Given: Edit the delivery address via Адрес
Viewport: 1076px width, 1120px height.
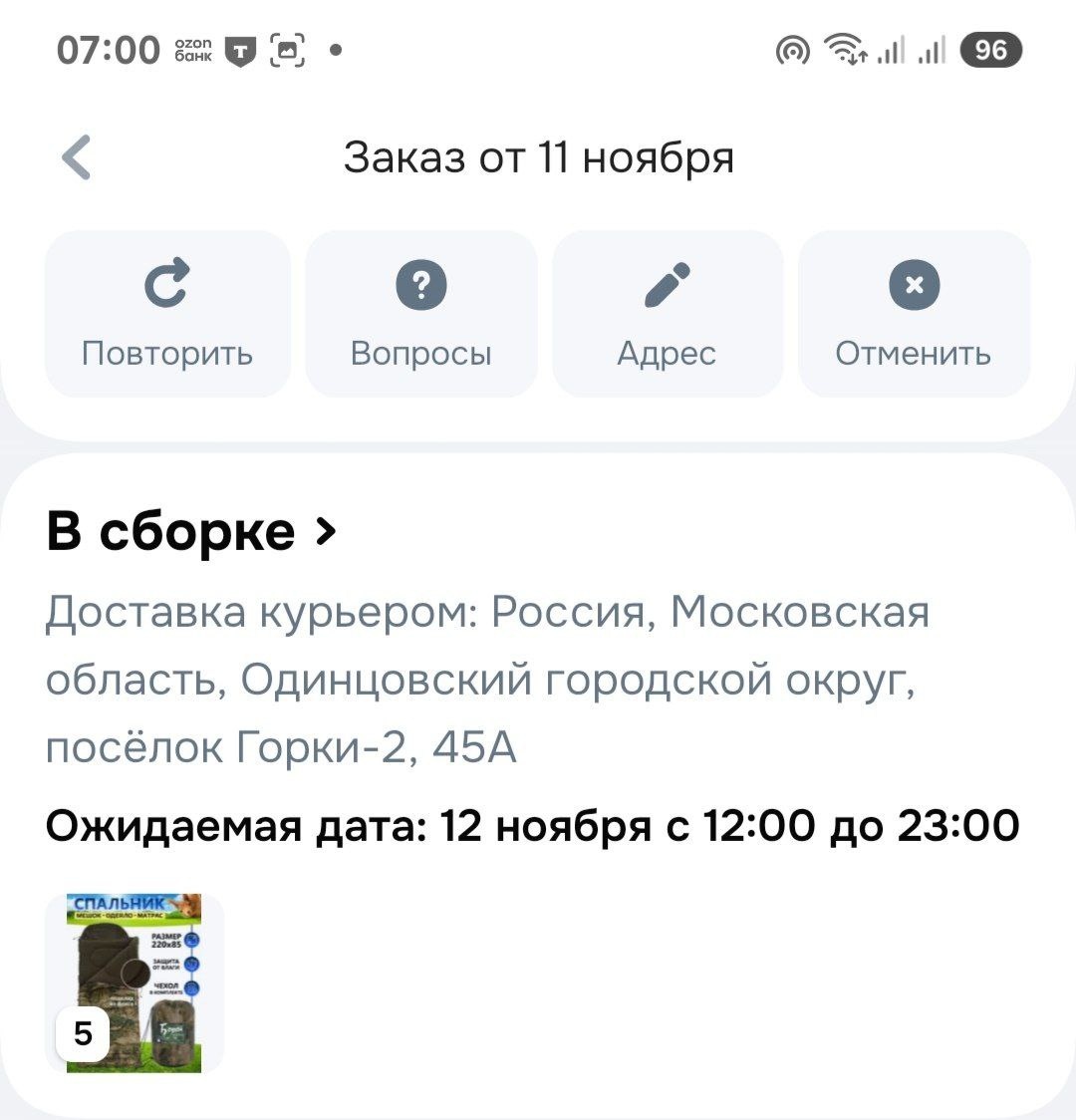Looking at the screenshot, I should click(x=668, y=314).
